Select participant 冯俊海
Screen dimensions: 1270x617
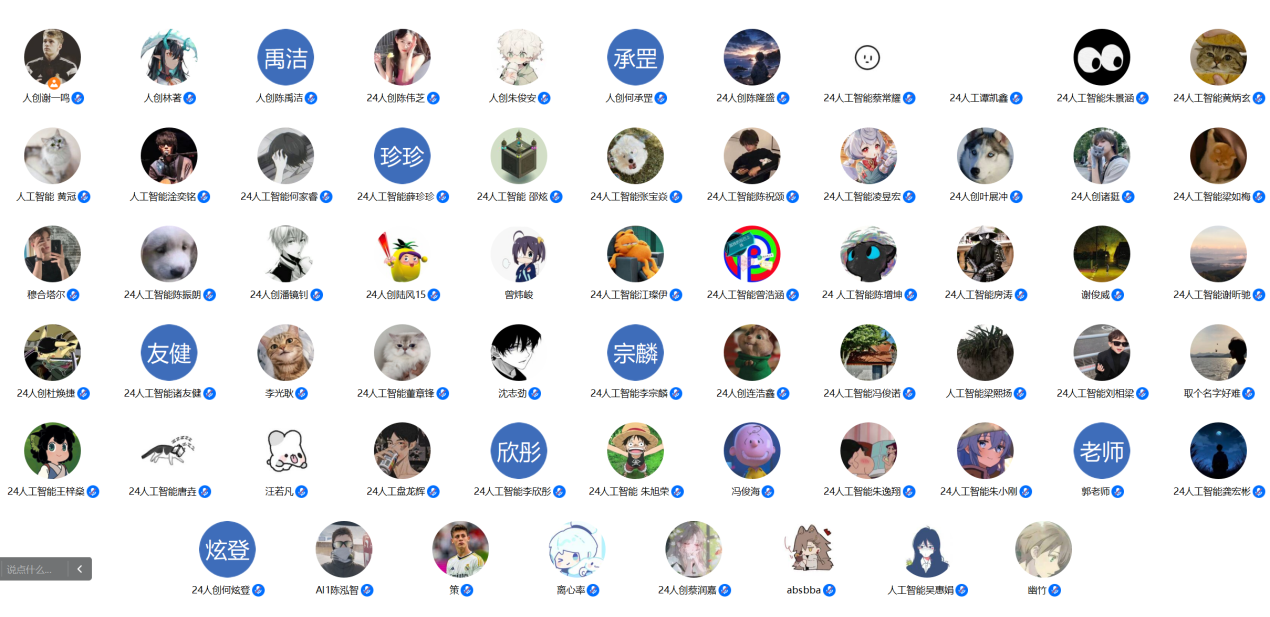point(752,450)
